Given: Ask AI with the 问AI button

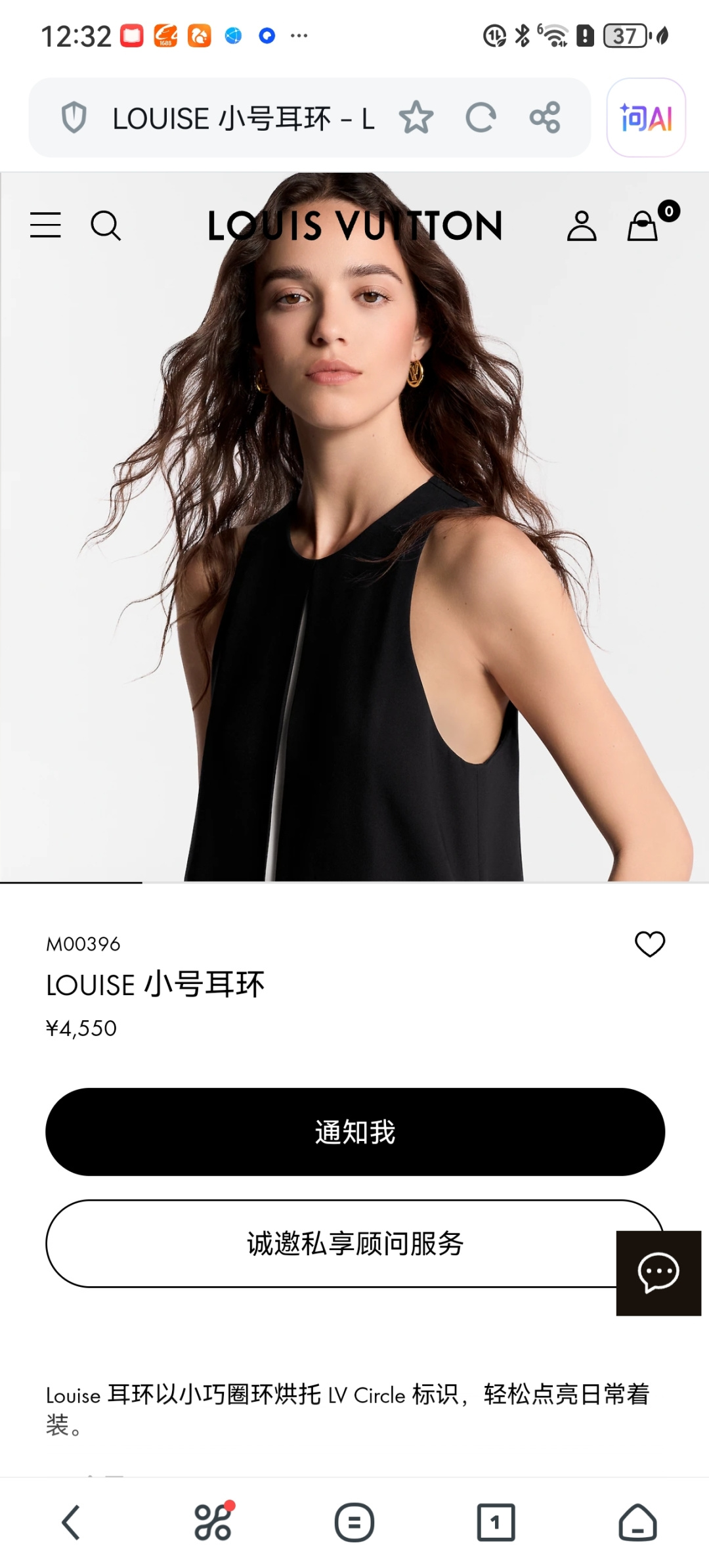Looking at the screenshot, I should pyautogui.click(x=646, y=118).
